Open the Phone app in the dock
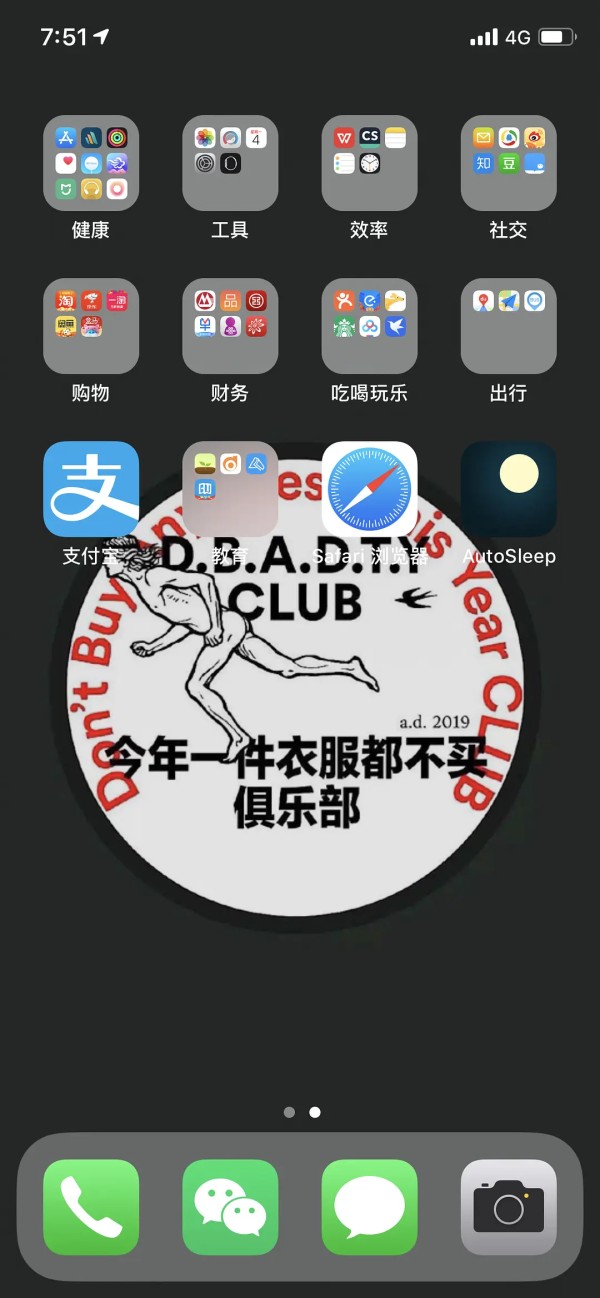The image size is (600, 1298). pos(91,1207)
